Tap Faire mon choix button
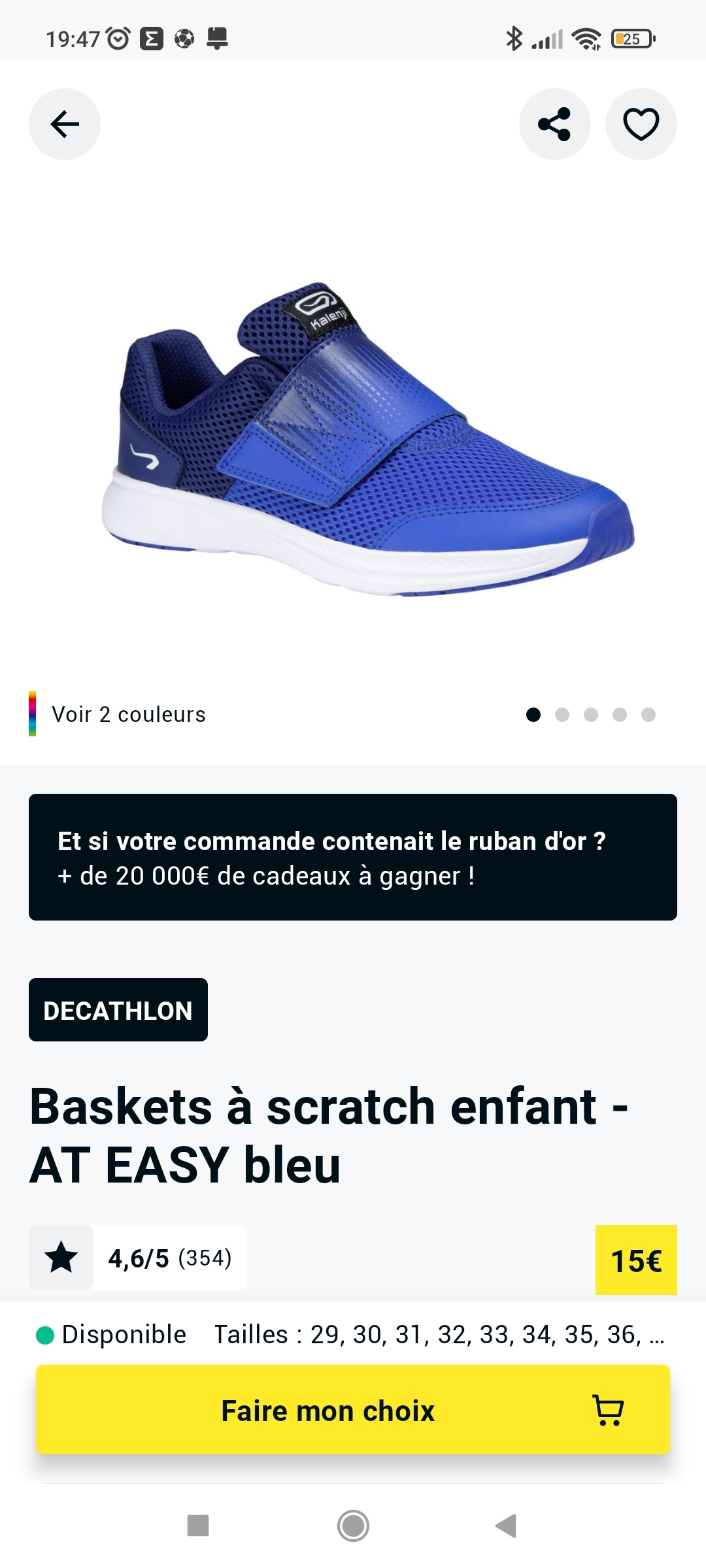Viewport: 706px width, 1568px height. tap(353, 1410)
